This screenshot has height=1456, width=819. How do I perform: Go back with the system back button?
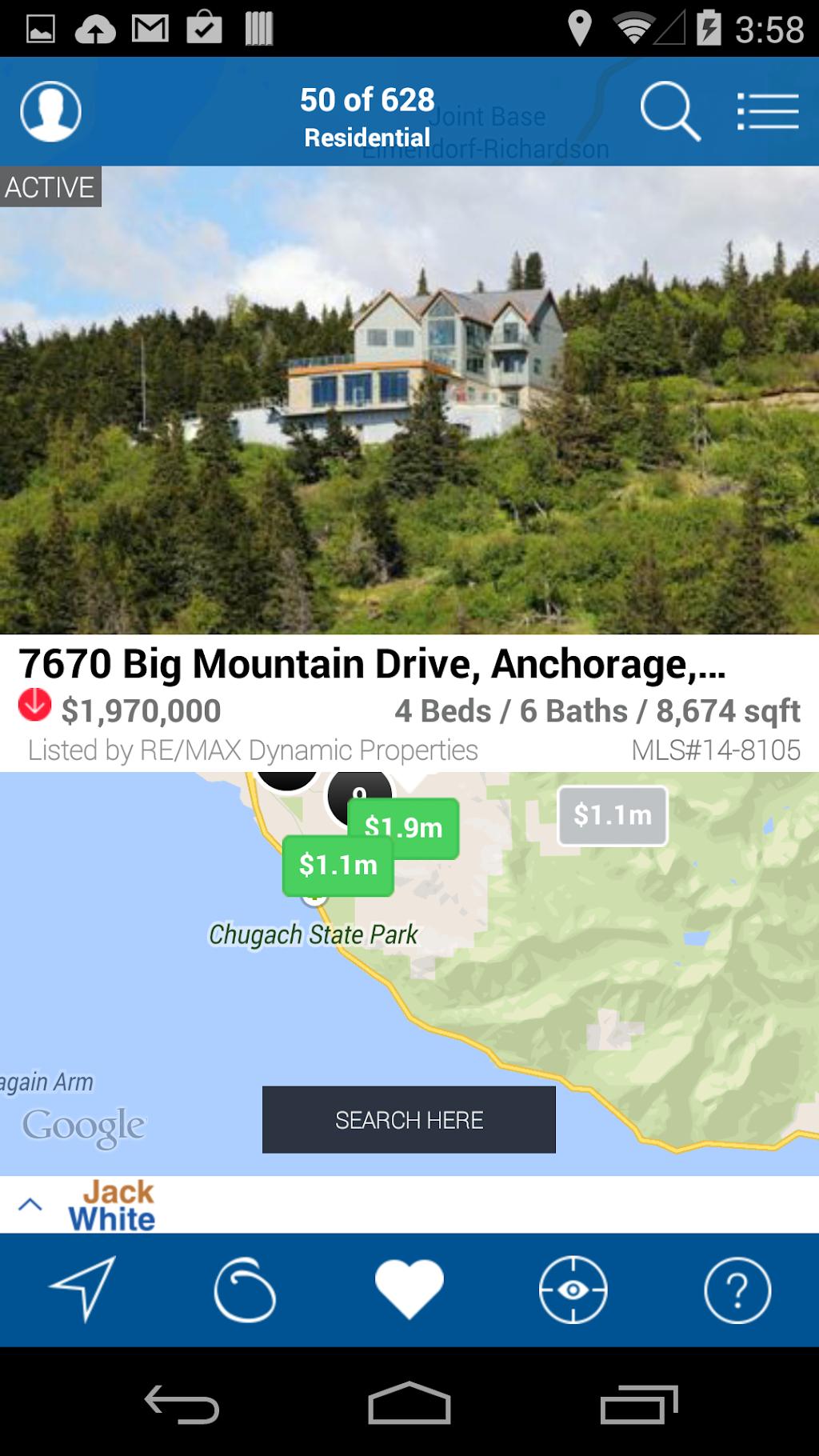182,1404
